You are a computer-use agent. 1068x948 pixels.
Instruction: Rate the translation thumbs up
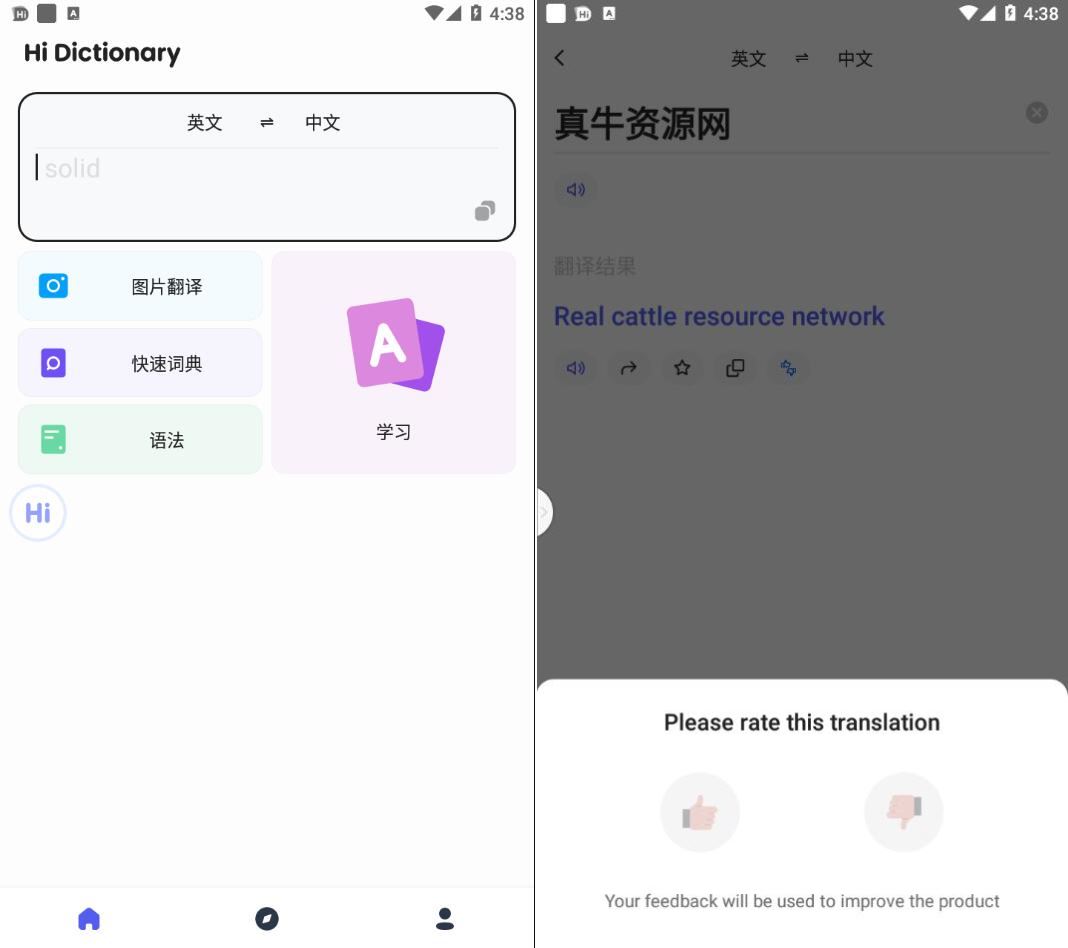click(x=700, y=812)
